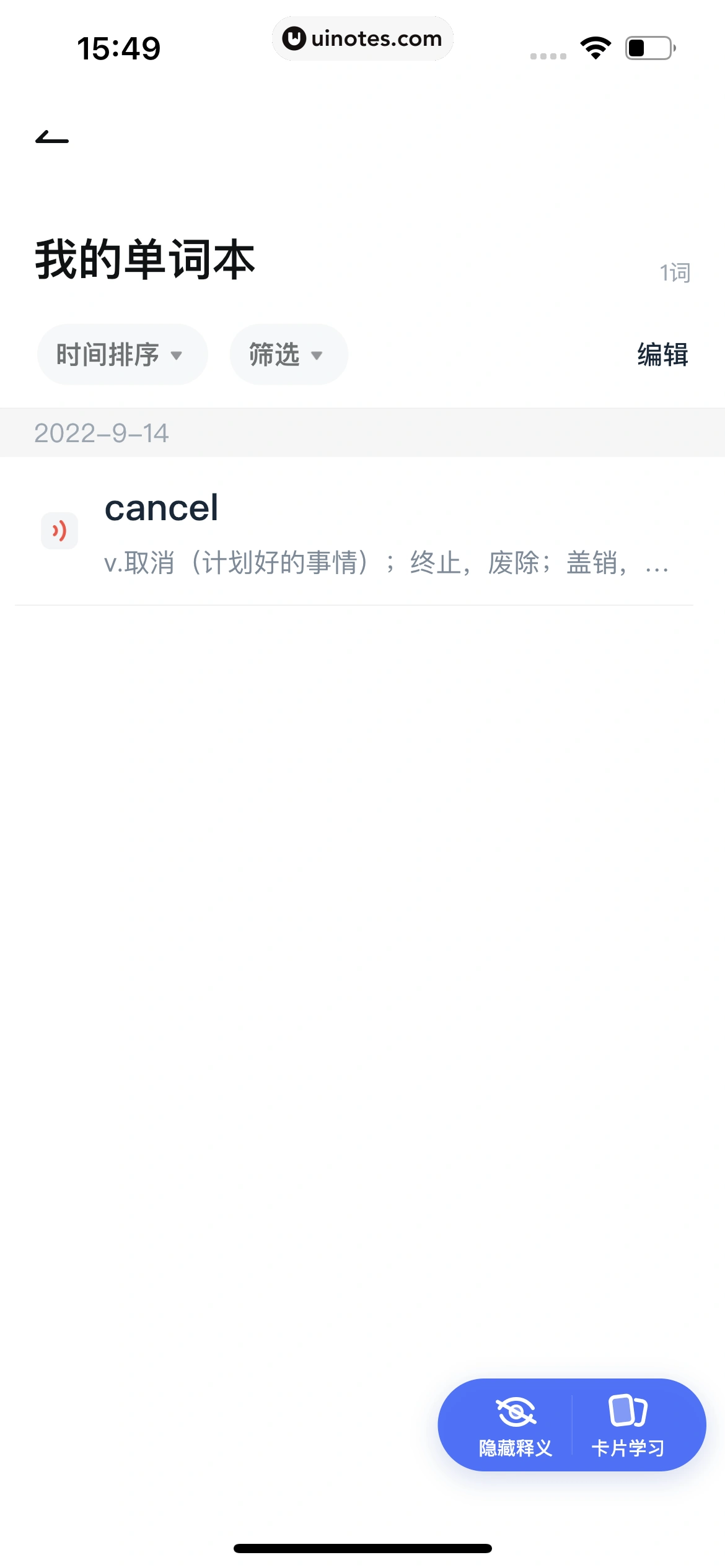Expand the 时间排序 chevron arrow
725x1568 pixels.
click(x=178, y=355)
